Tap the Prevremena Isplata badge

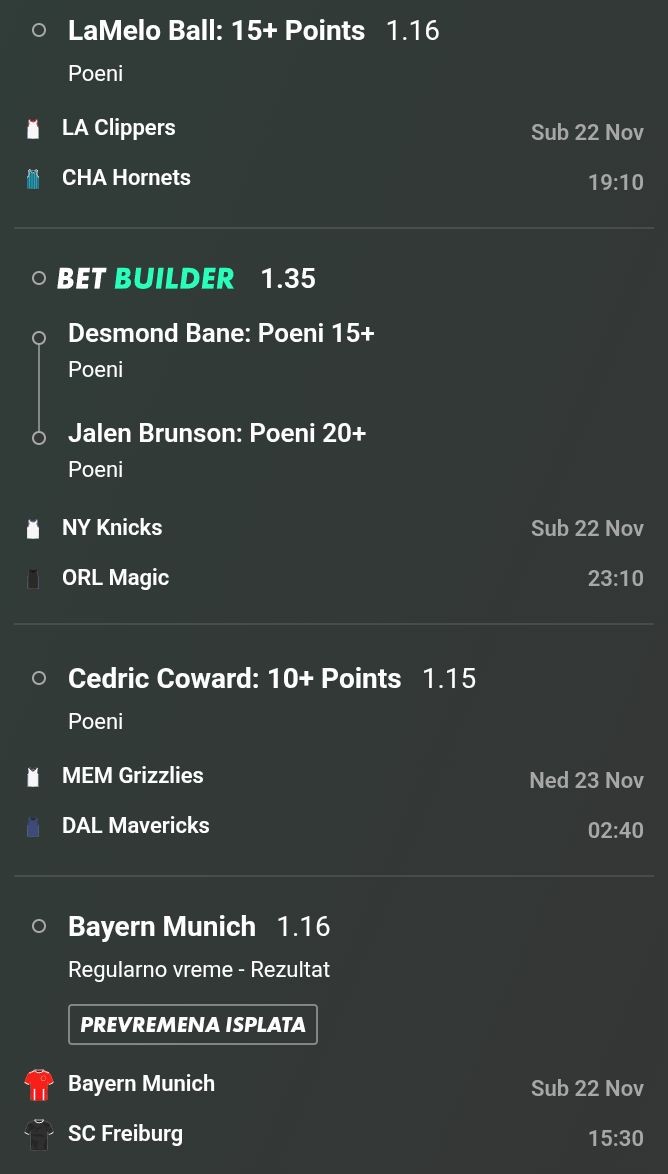(x=192, y=1025)
